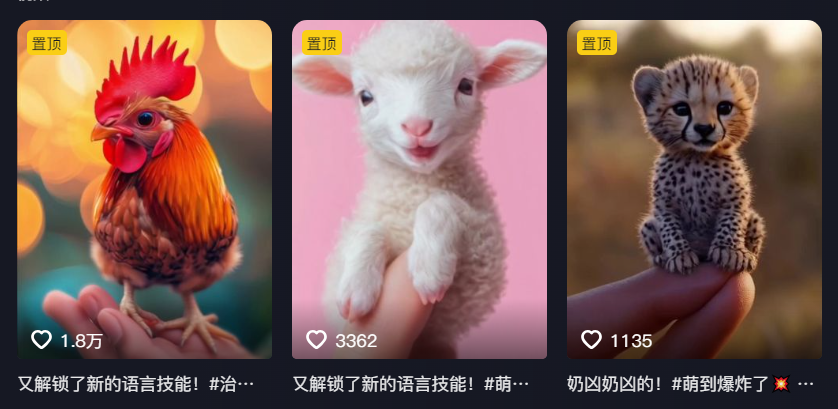Open the pinned rooster video
This screenshot has width=838, height=409.
click(144, 190)
